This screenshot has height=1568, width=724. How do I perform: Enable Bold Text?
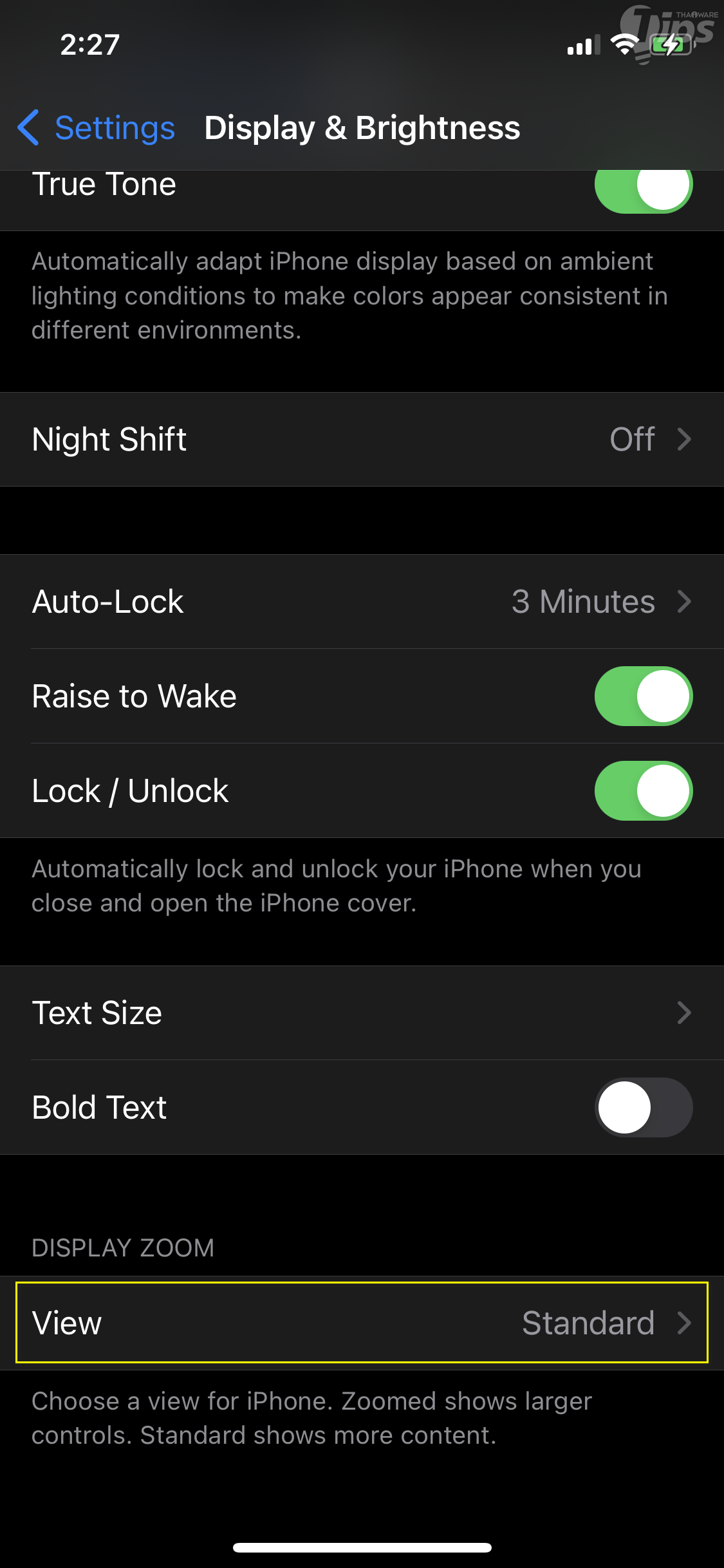point(643,1107)
